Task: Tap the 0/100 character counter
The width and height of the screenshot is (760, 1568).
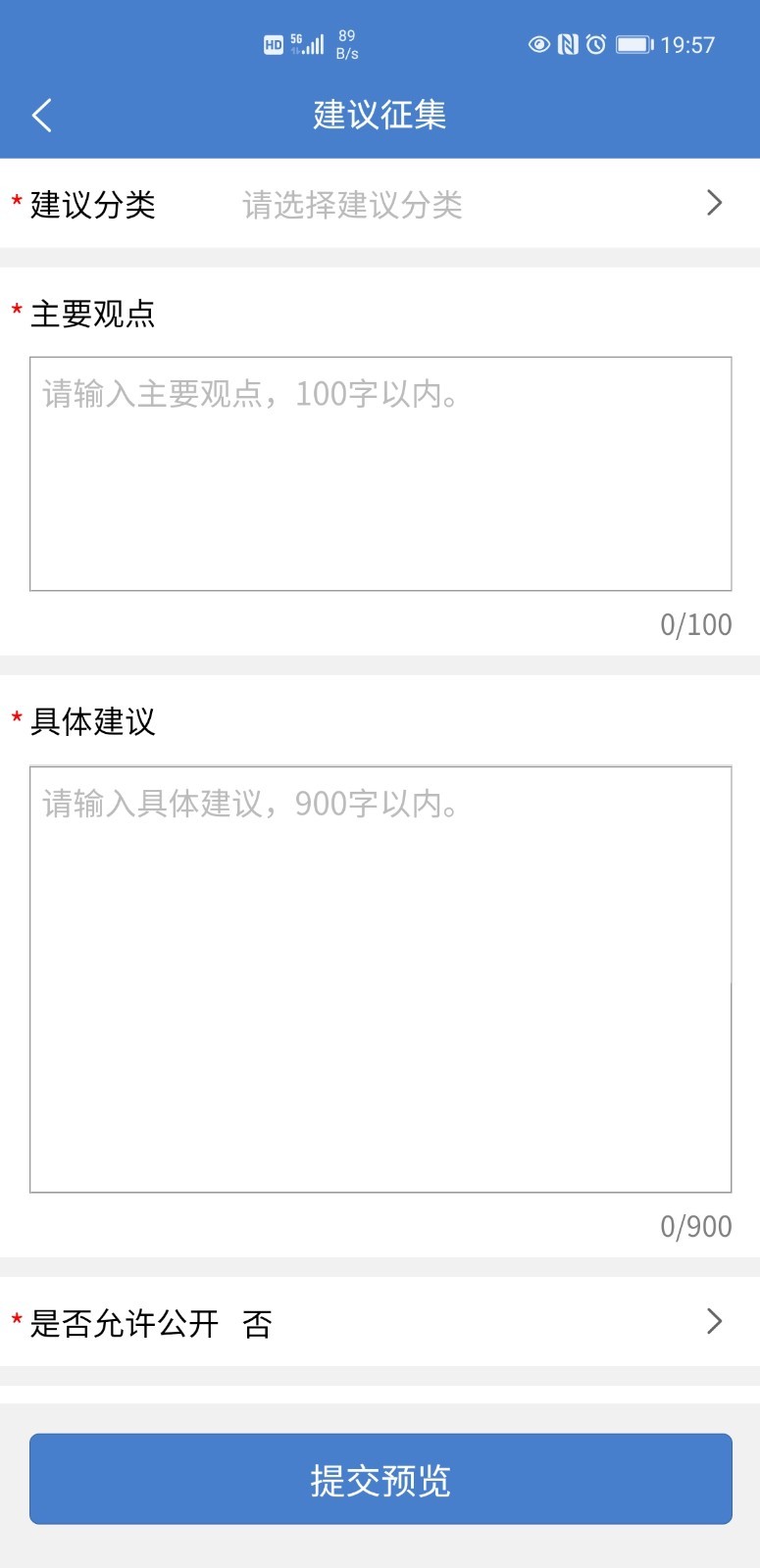Action: [696, 624]
